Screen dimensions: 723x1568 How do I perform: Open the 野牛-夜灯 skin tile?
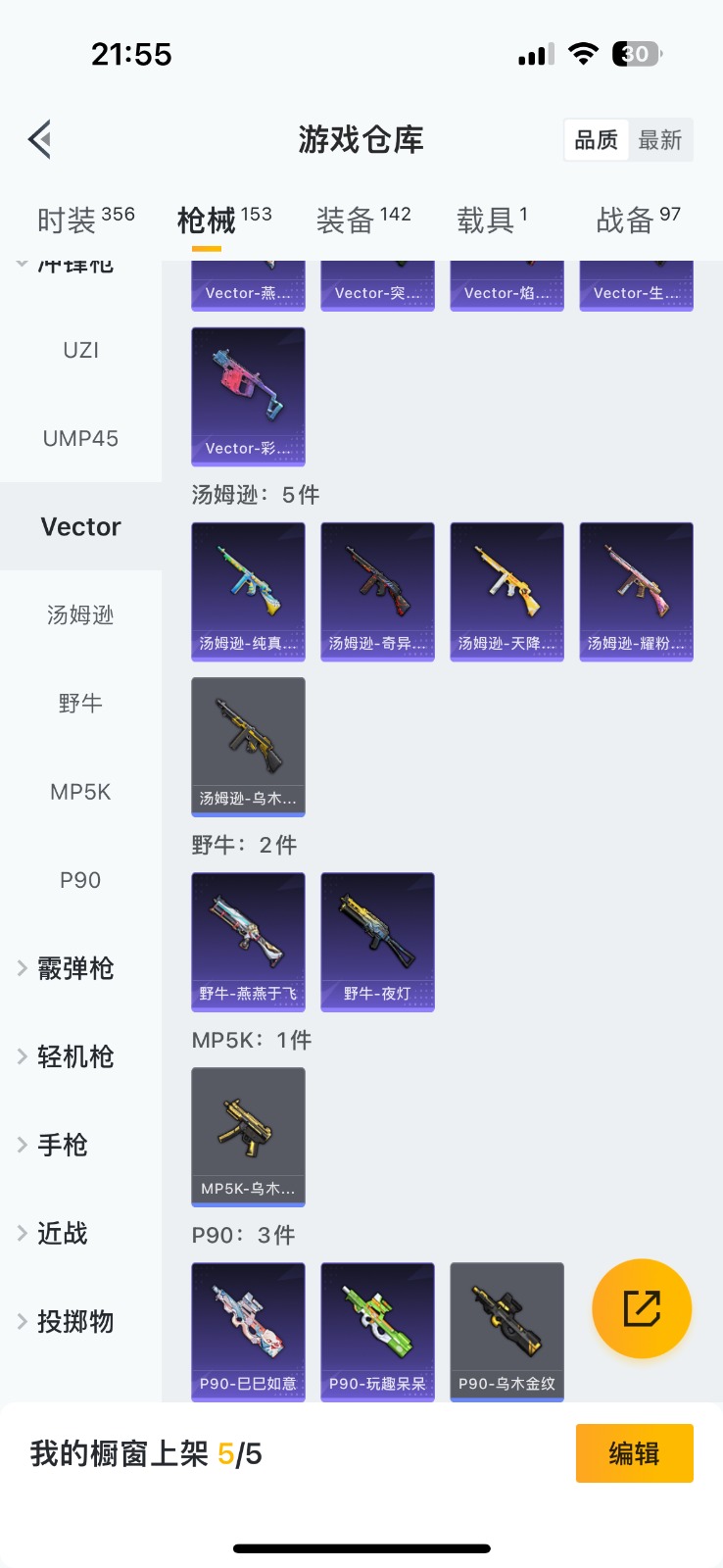tap(377, 941)
